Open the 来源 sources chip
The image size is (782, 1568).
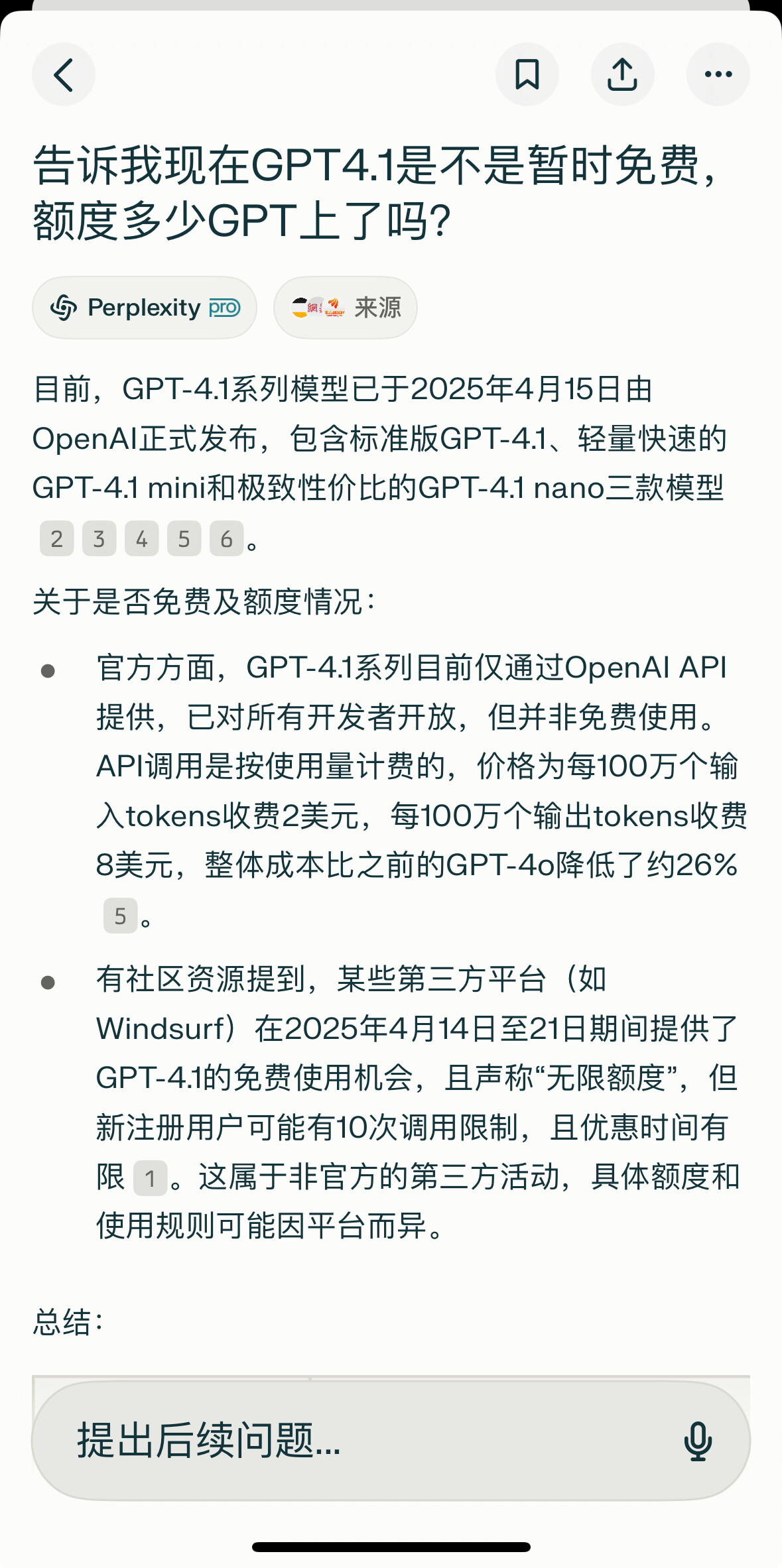tap(346, 308)
